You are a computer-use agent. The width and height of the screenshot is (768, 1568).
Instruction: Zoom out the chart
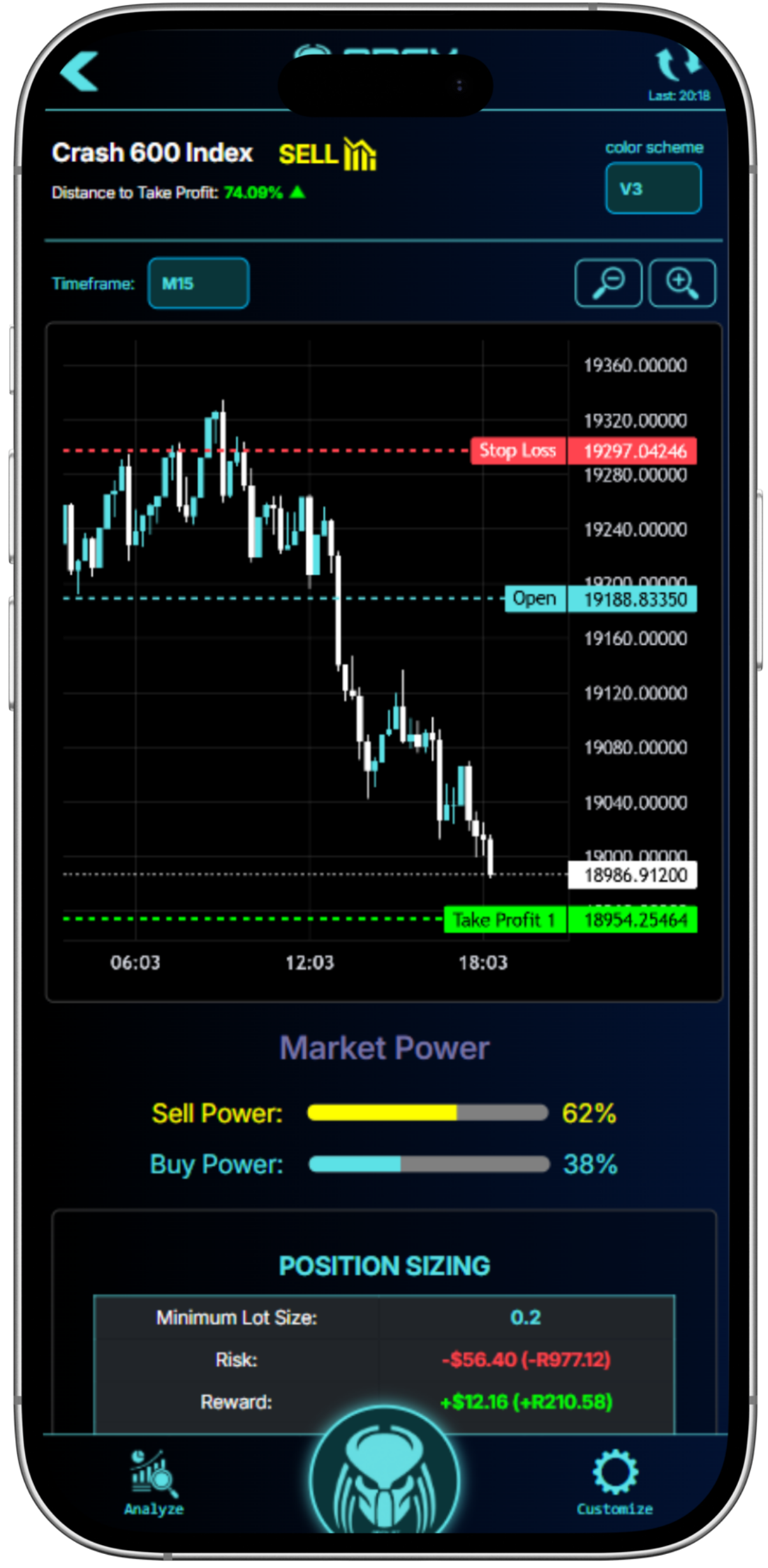[x=608, y=283]
